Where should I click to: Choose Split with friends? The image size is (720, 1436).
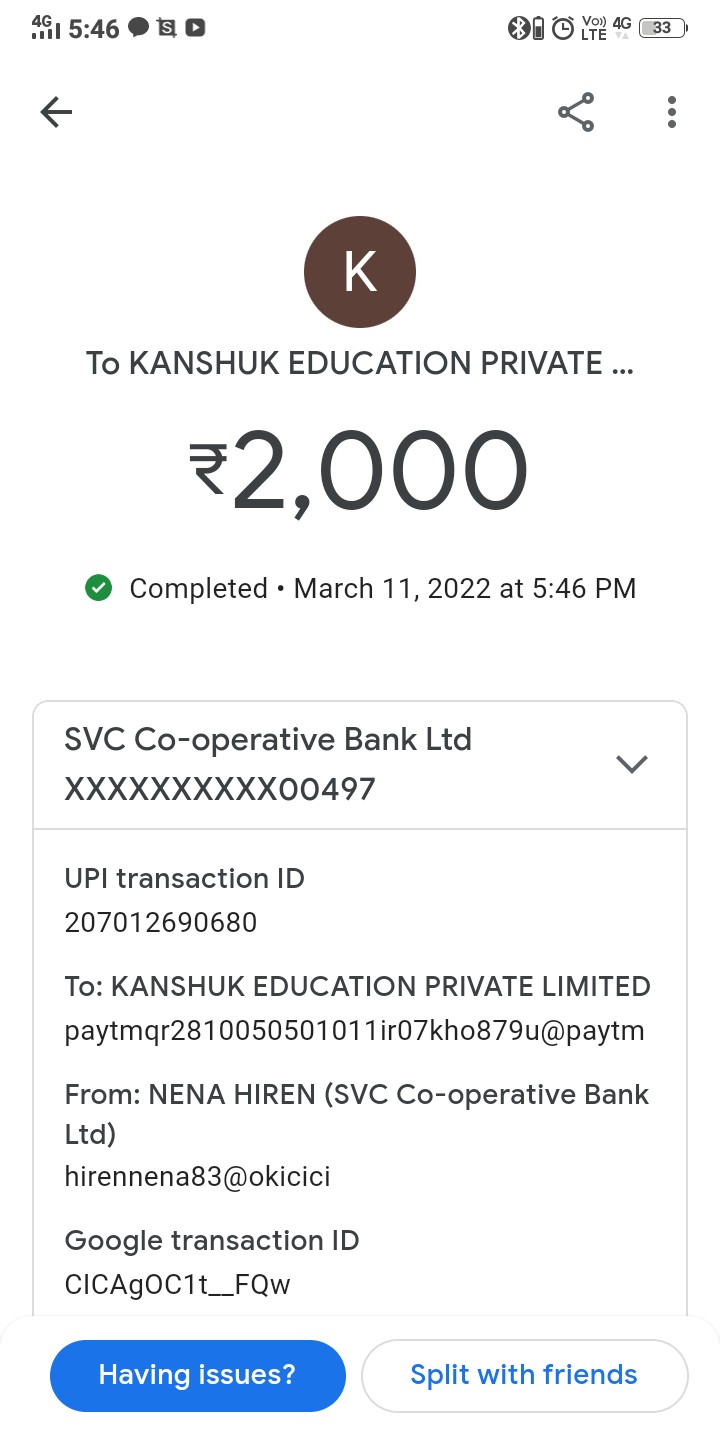tap(524, 1375)
